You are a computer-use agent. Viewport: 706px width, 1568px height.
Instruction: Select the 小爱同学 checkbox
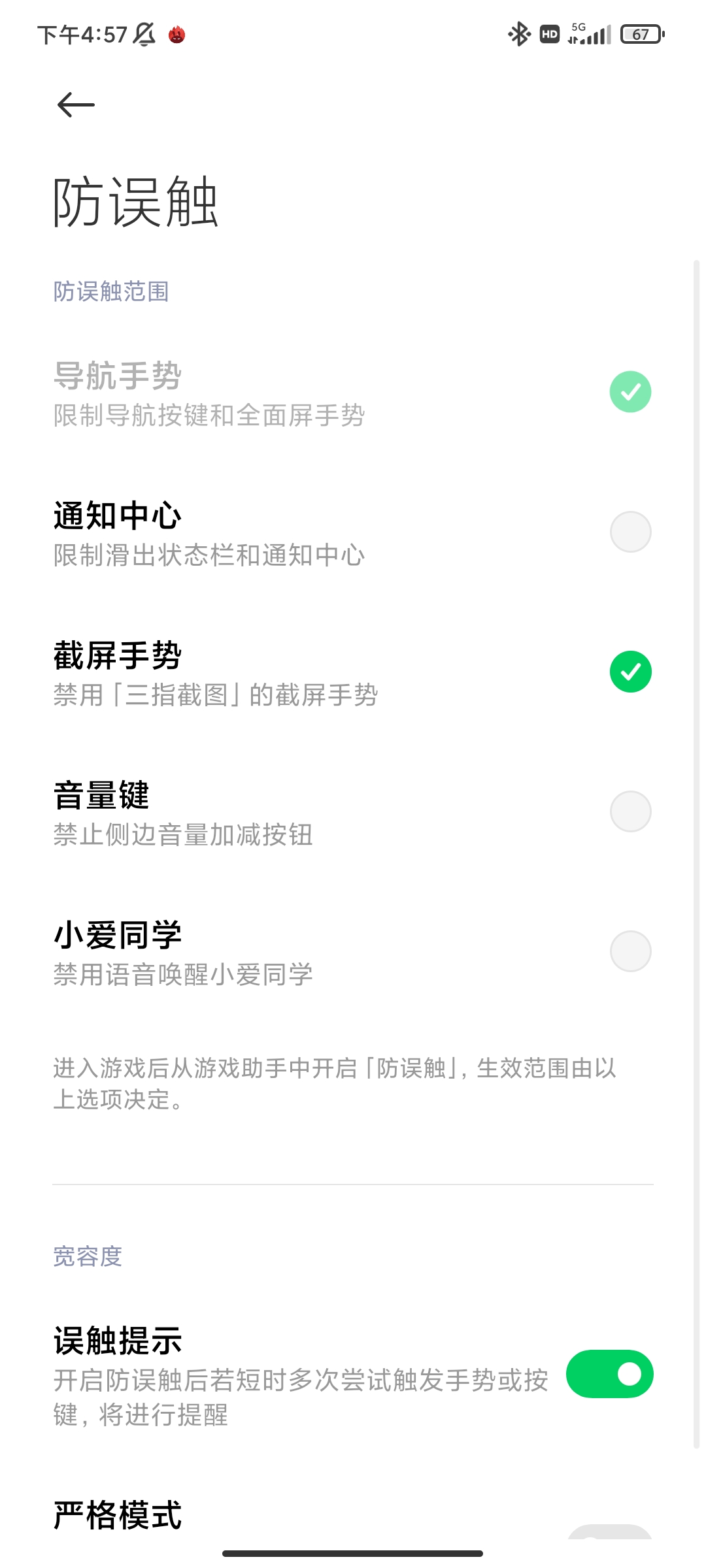pos(630,951)
